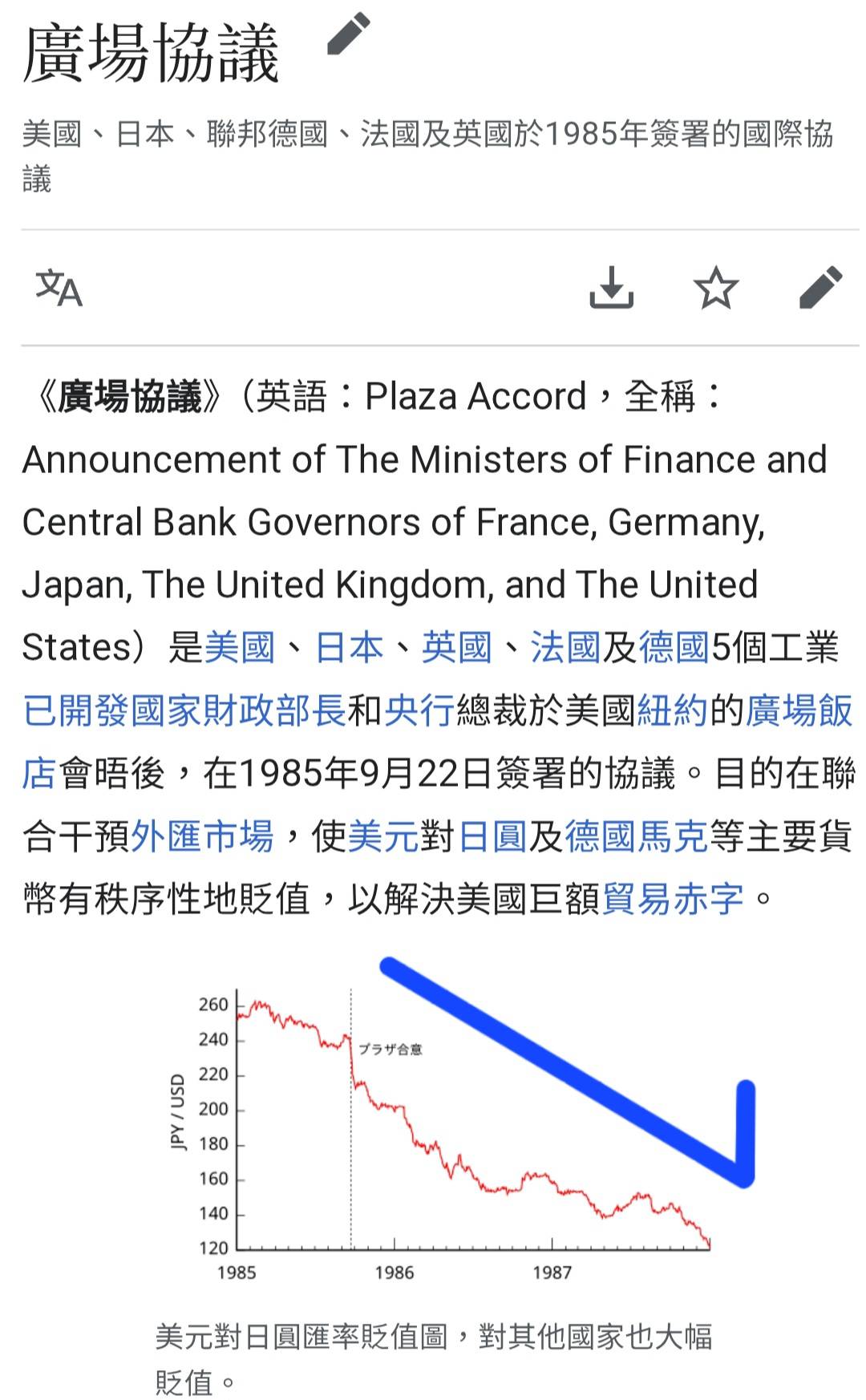Open the 日本 link
Viewport: 866px width, 1400px height.
point(349,648)
